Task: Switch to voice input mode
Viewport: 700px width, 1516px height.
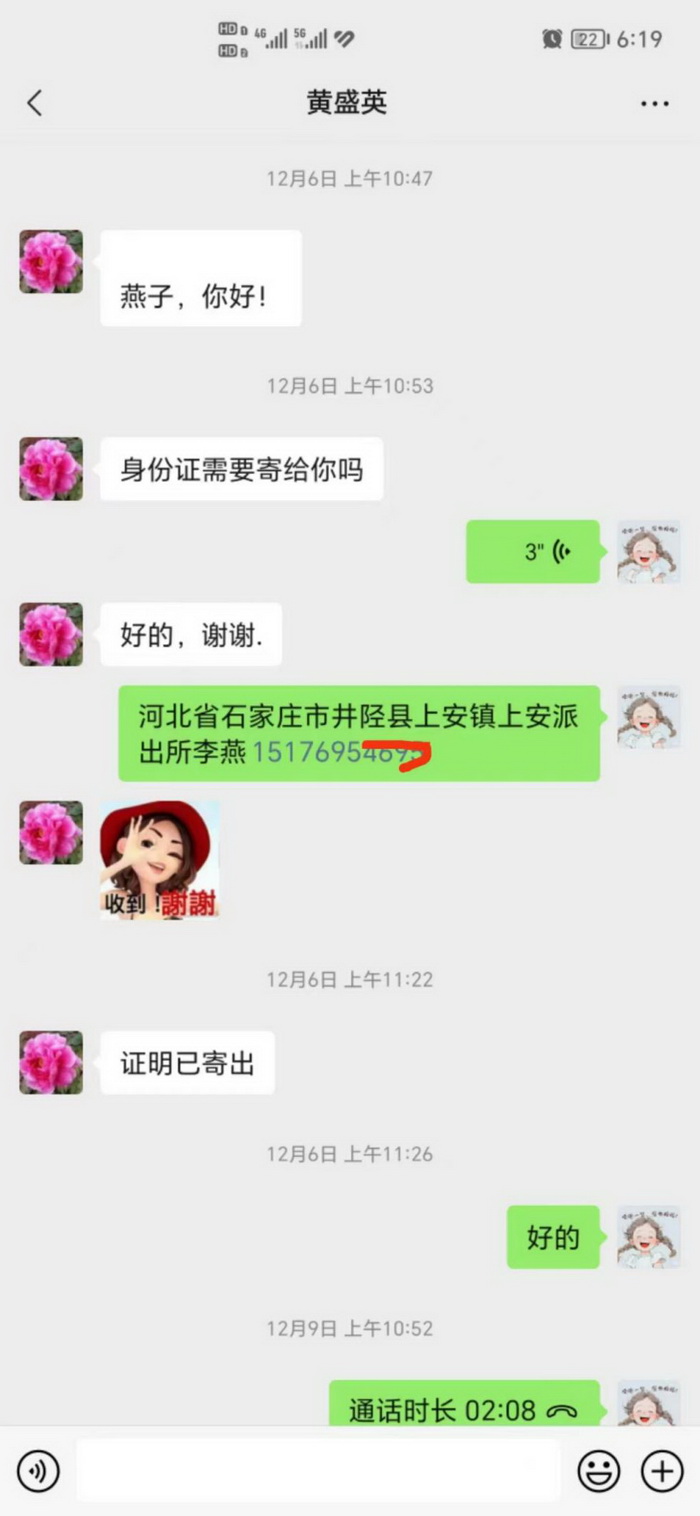Action: pyautogui.click(x=38, y=1471)
